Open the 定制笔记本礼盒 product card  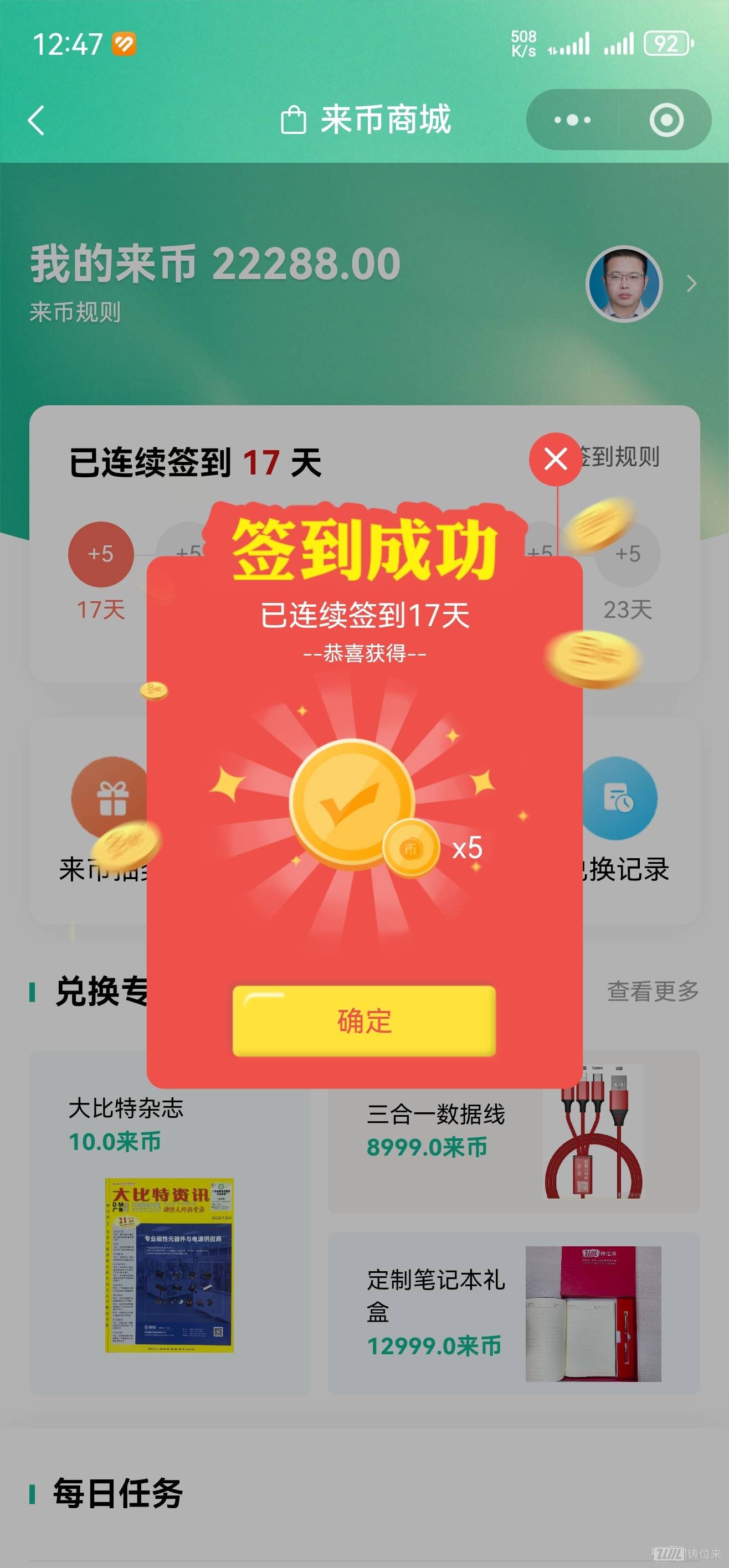514,1313
